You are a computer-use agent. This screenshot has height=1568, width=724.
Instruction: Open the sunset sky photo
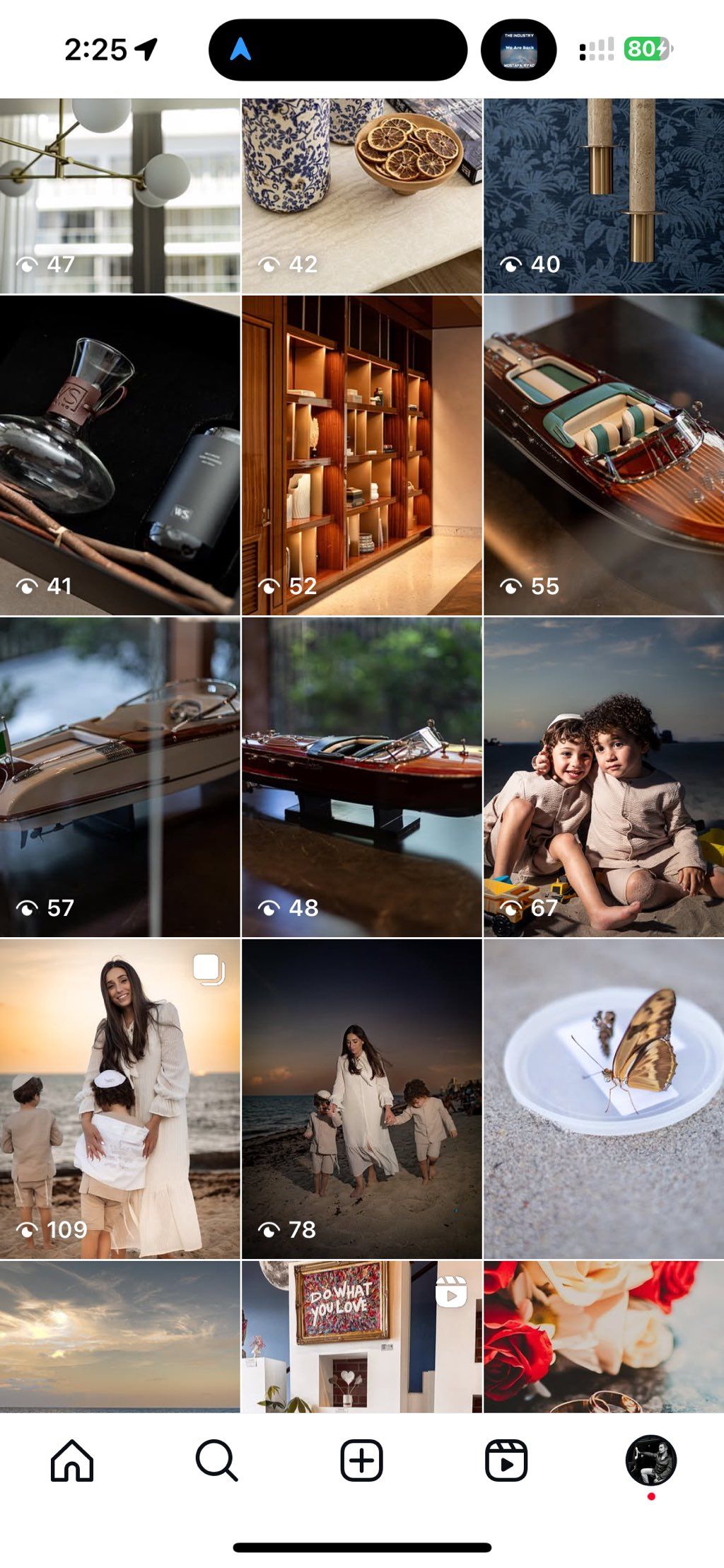coord(119,1337)
